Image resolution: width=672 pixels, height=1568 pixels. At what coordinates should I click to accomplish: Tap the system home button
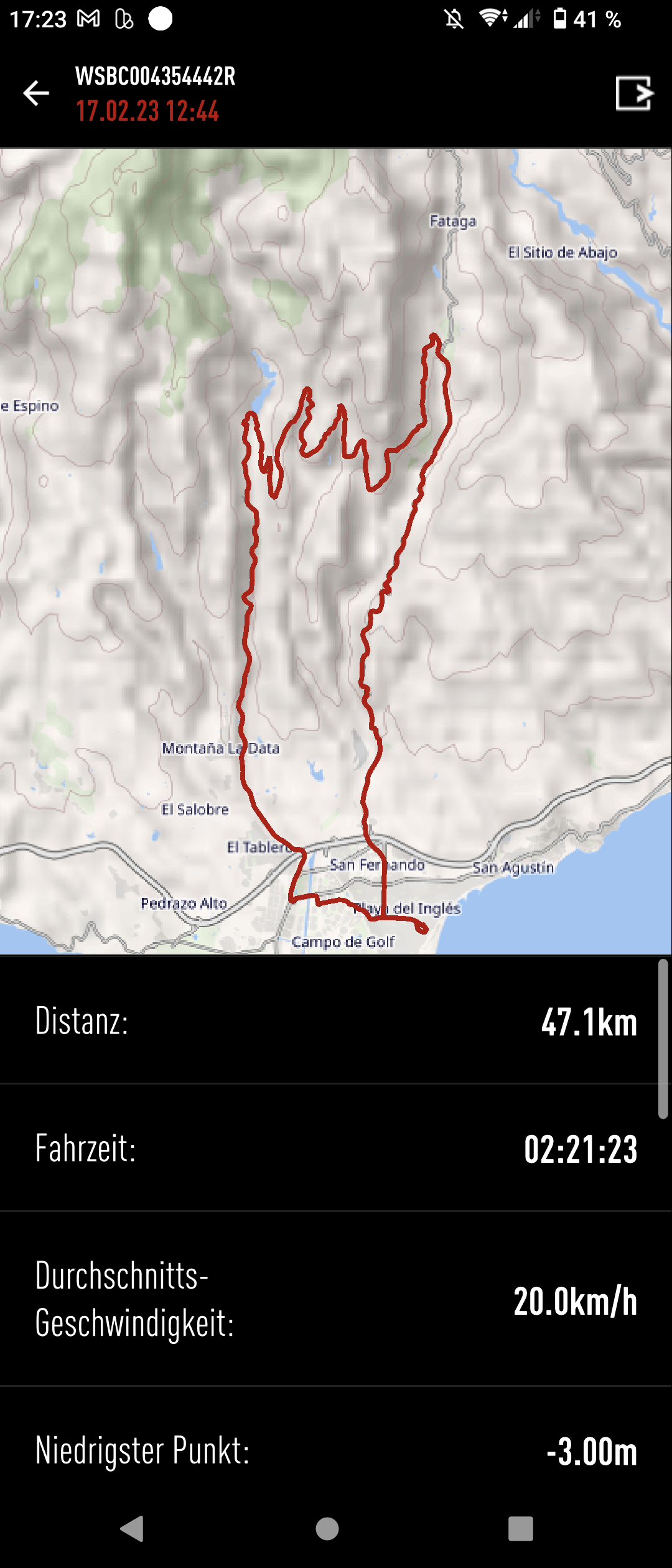click(x=327, y=1528)
